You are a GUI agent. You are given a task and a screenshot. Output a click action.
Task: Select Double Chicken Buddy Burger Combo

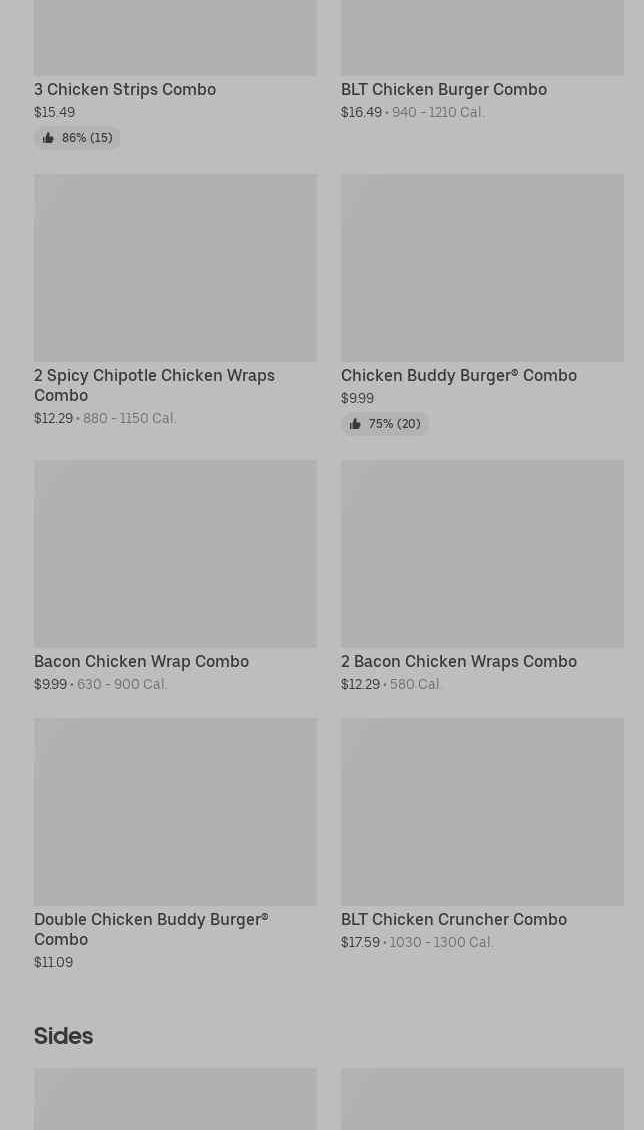pyautogui.click(x=175, y=812)
